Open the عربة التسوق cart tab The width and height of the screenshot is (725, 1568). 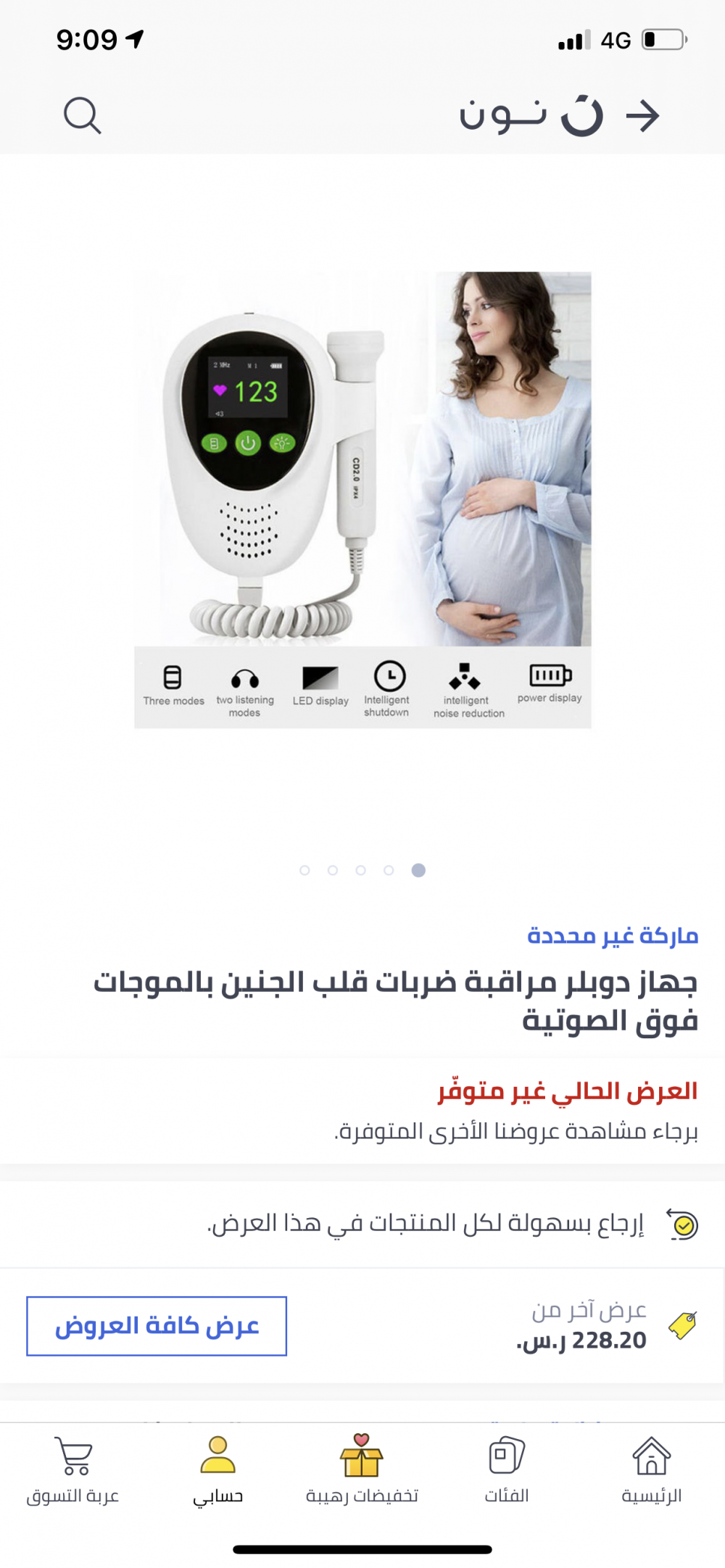click(73, 1470)
